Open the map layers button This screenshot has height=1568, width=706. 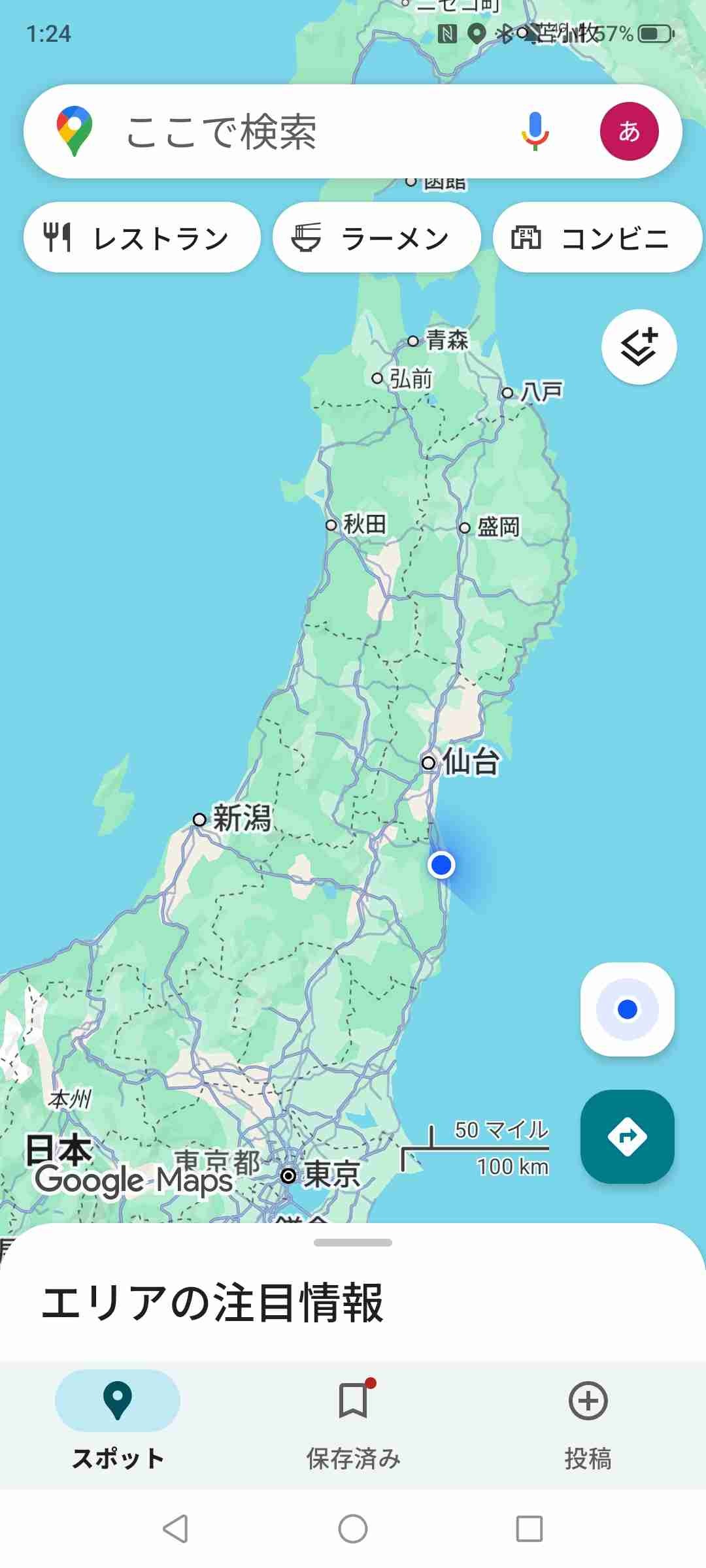pos(639,347)
